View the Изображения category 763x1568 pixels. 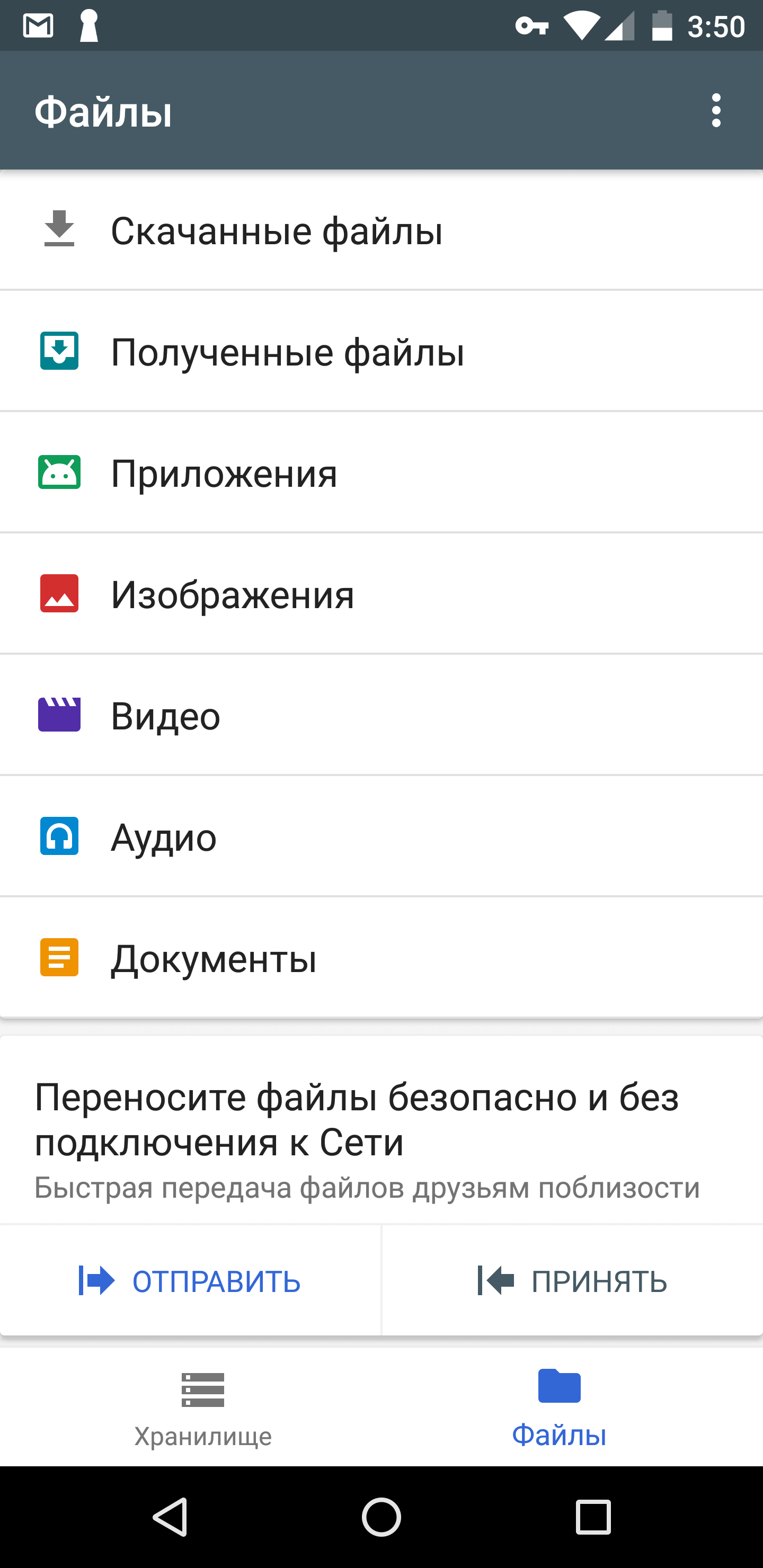click(x=381, y=594)
